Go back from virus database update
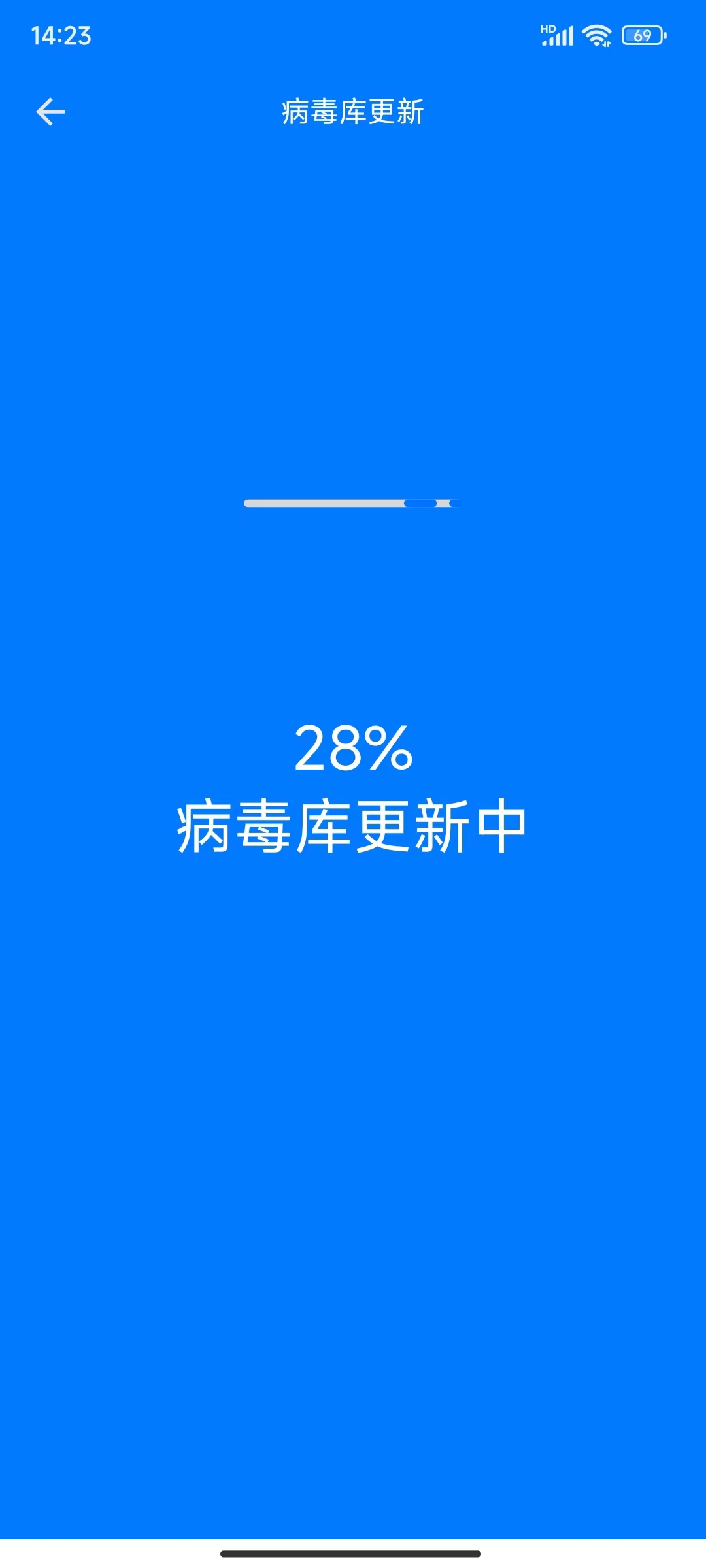Screen dimensions: 706x1568 point(50,112)
